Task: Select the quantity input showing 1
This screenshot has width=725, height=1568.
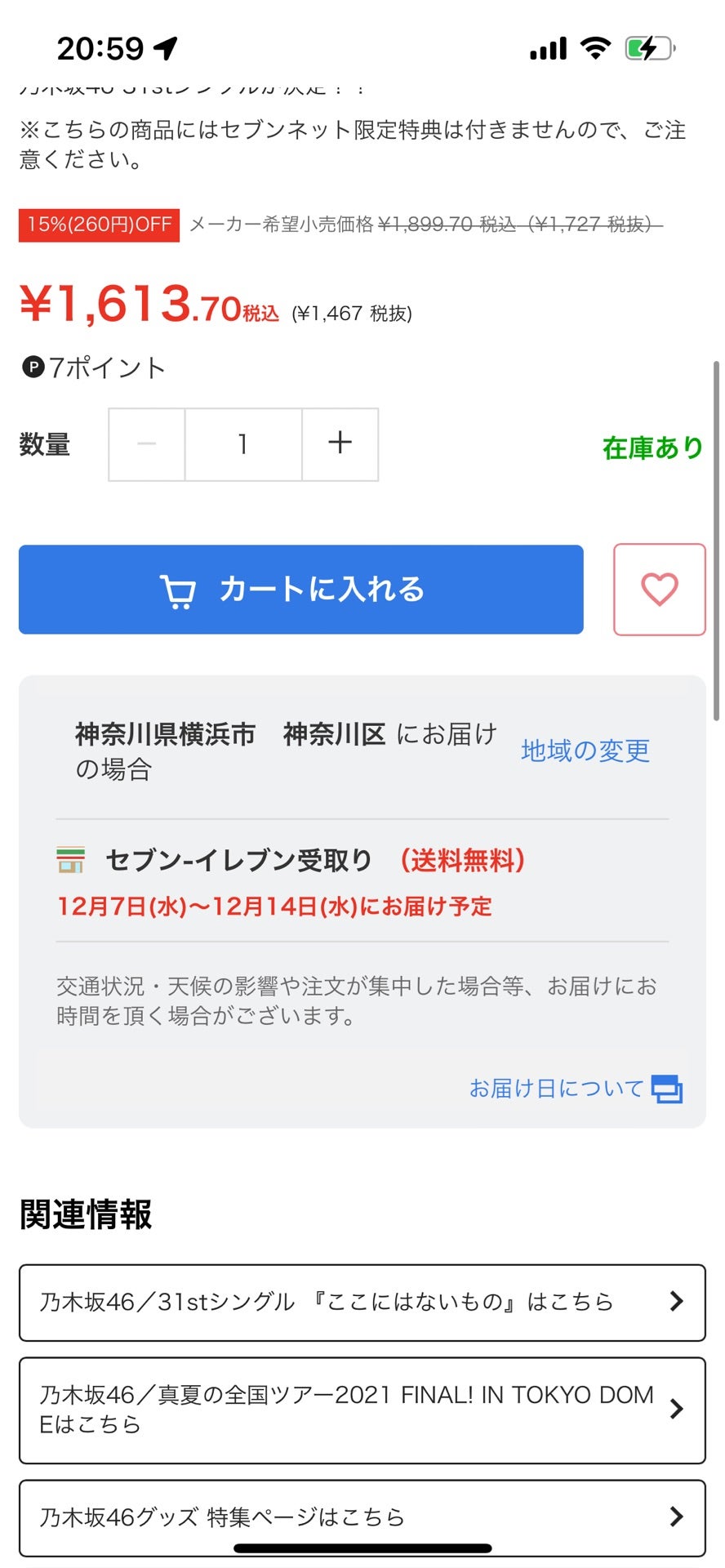Action: click(242, 443)
